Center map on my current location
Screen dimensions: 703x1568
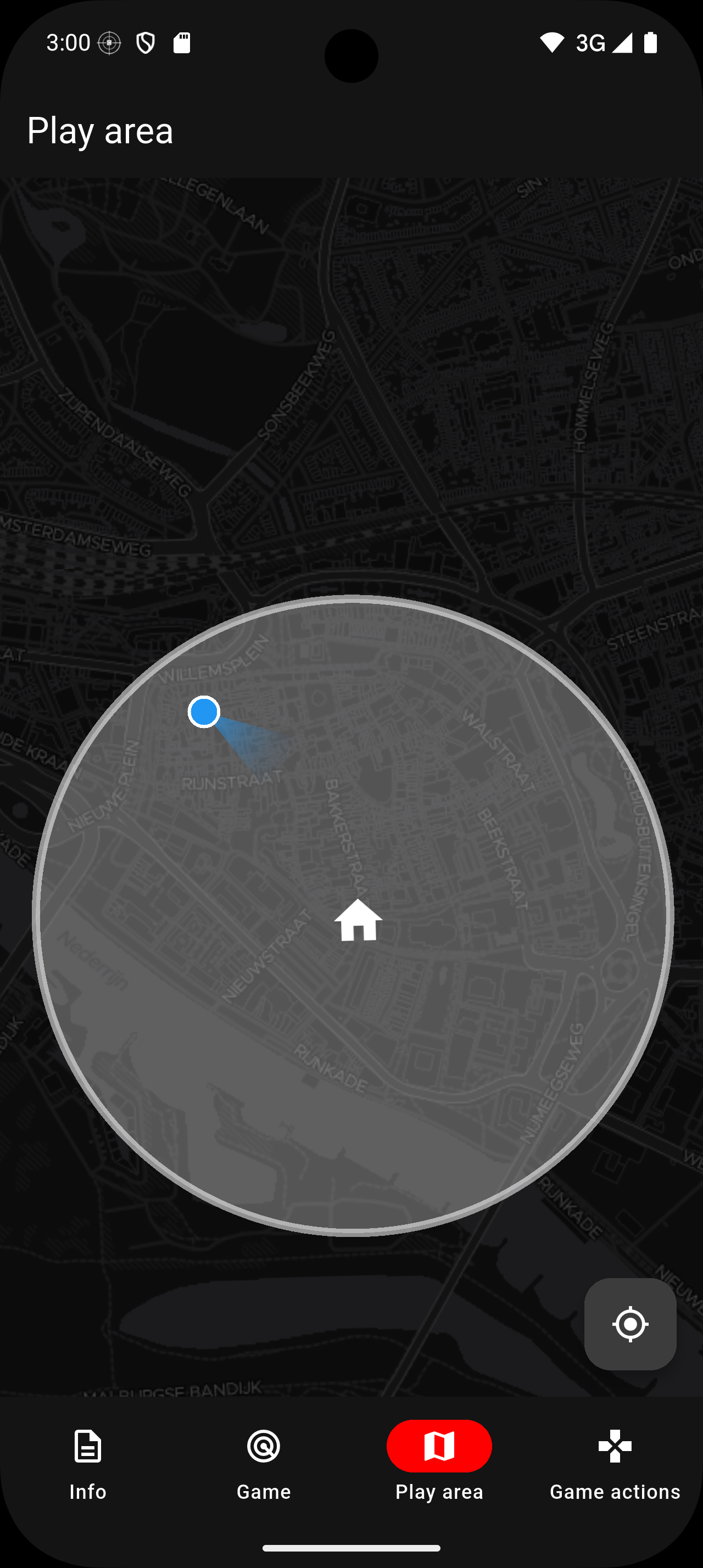point(630,1324)
